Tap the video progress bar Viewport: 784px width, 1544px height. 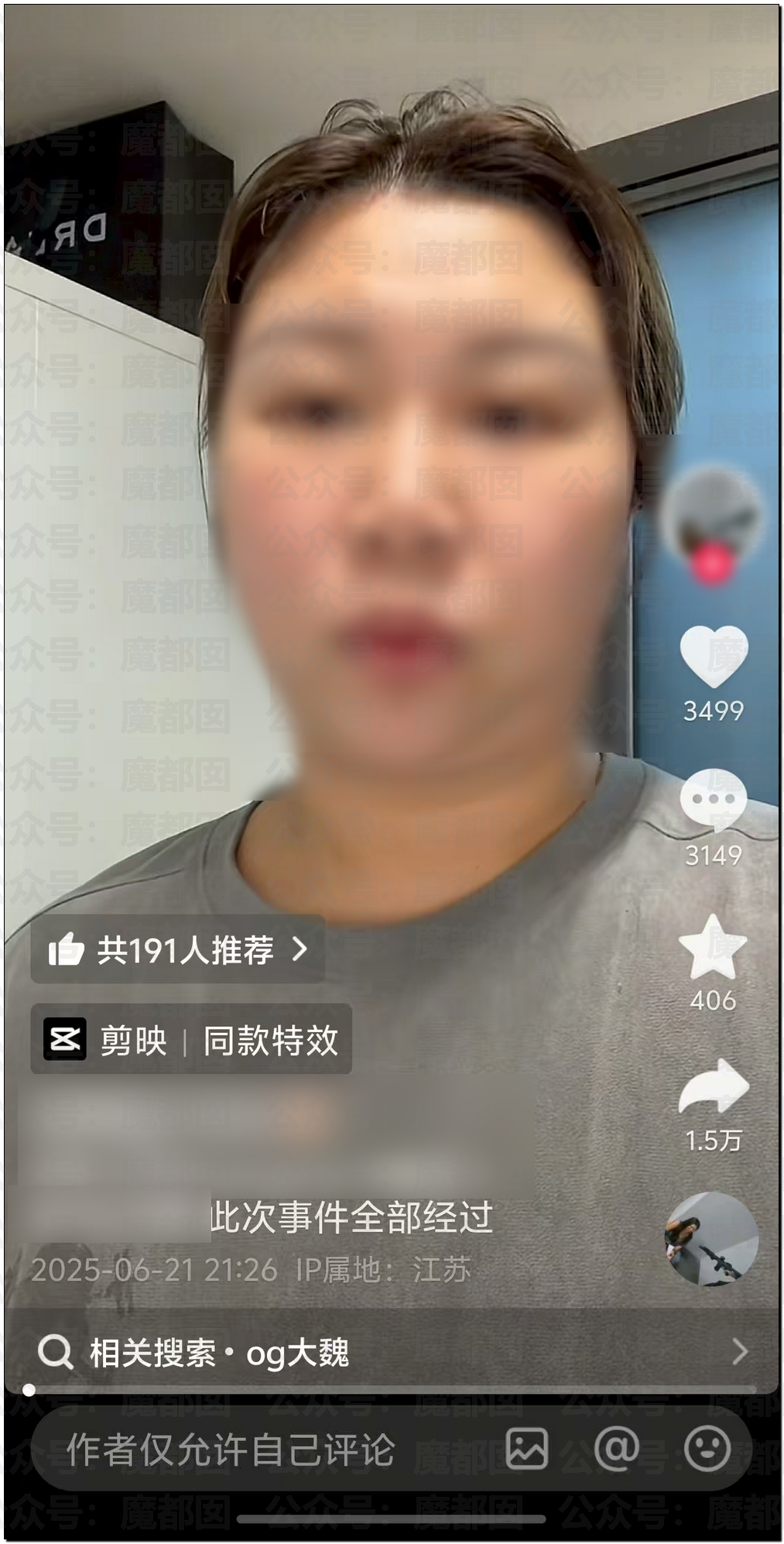point(392,1391)
